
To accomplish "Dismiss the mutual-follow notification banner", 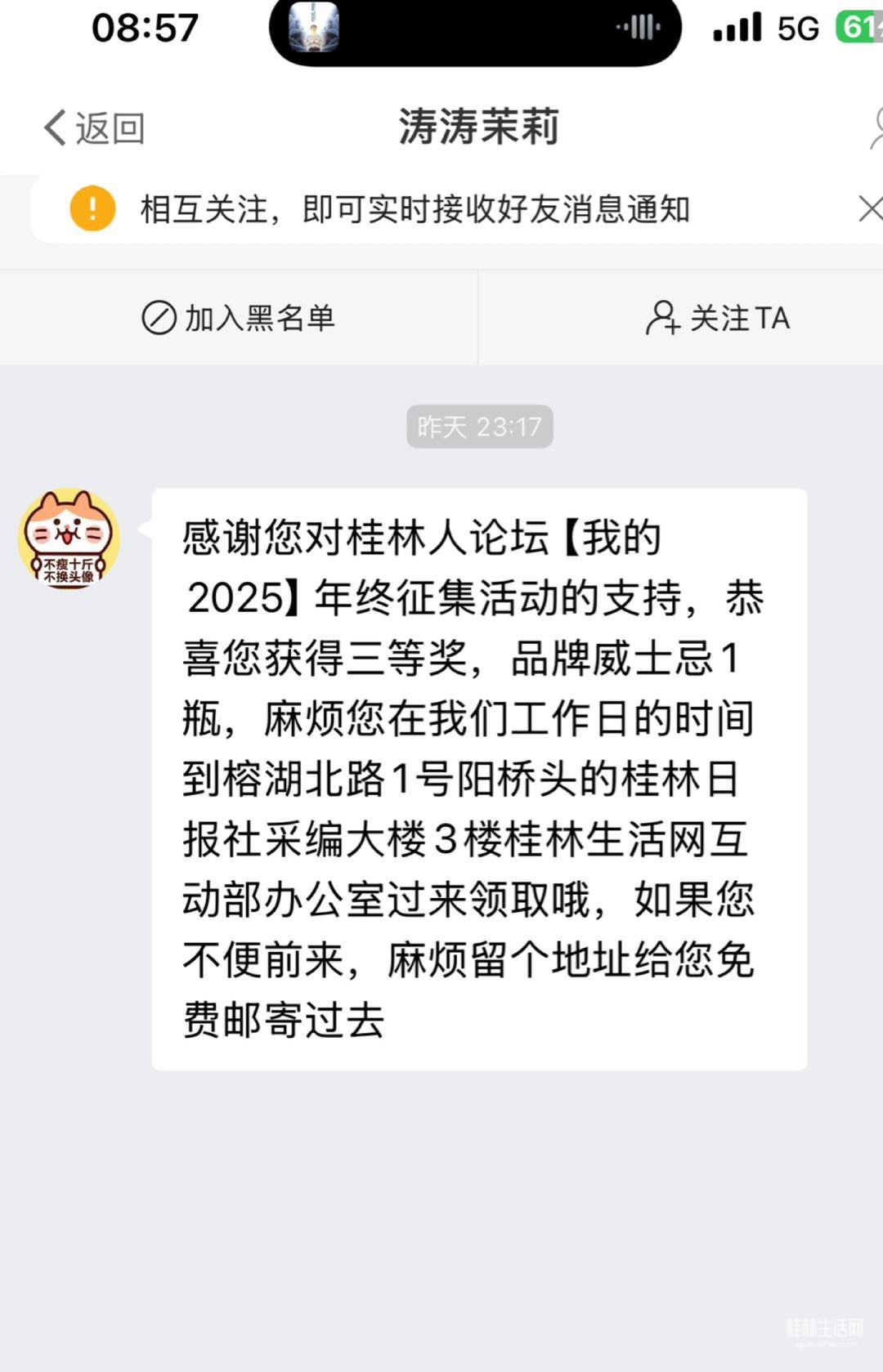I will point(870,209).
